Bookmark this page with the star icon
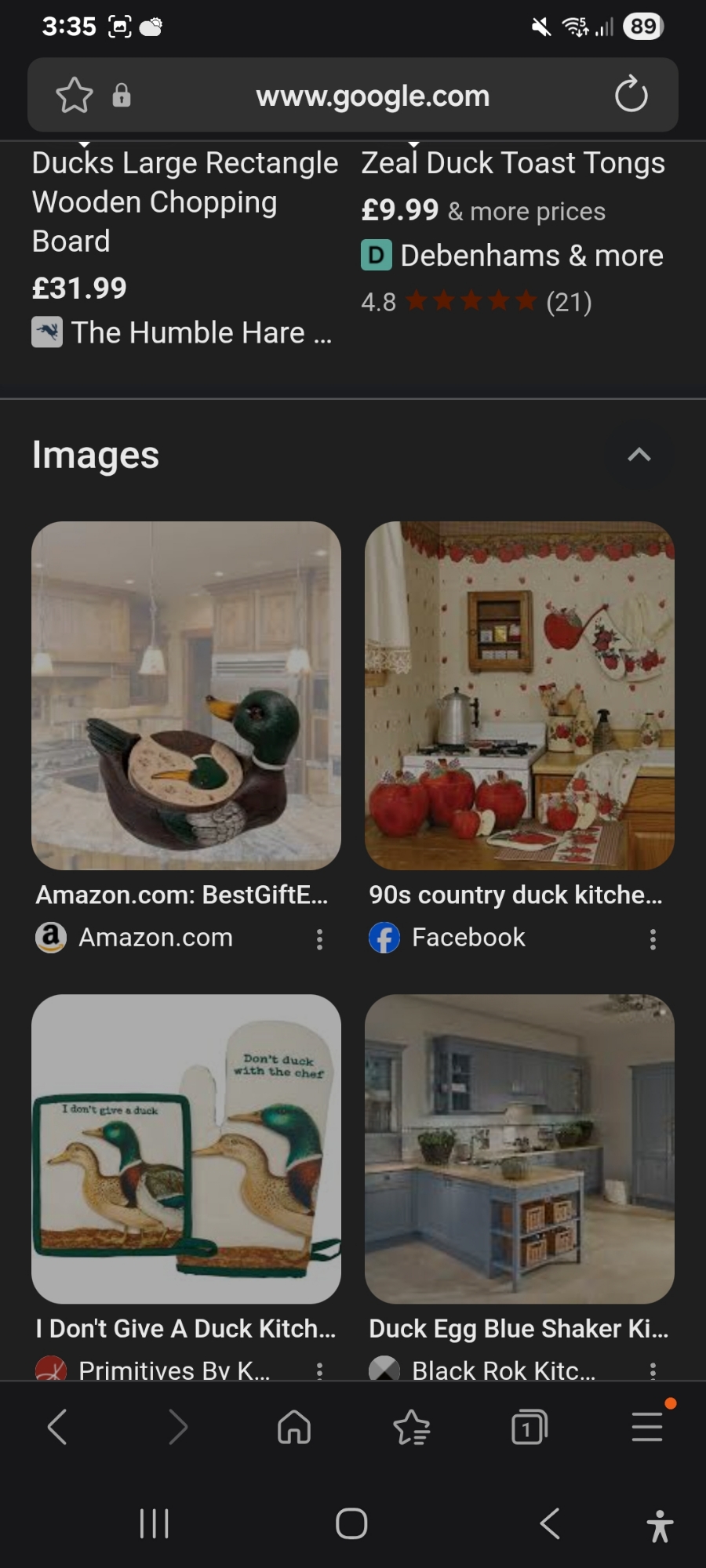Image resolution: width=706 pixels, height=1568 pixels. (75, 96)
